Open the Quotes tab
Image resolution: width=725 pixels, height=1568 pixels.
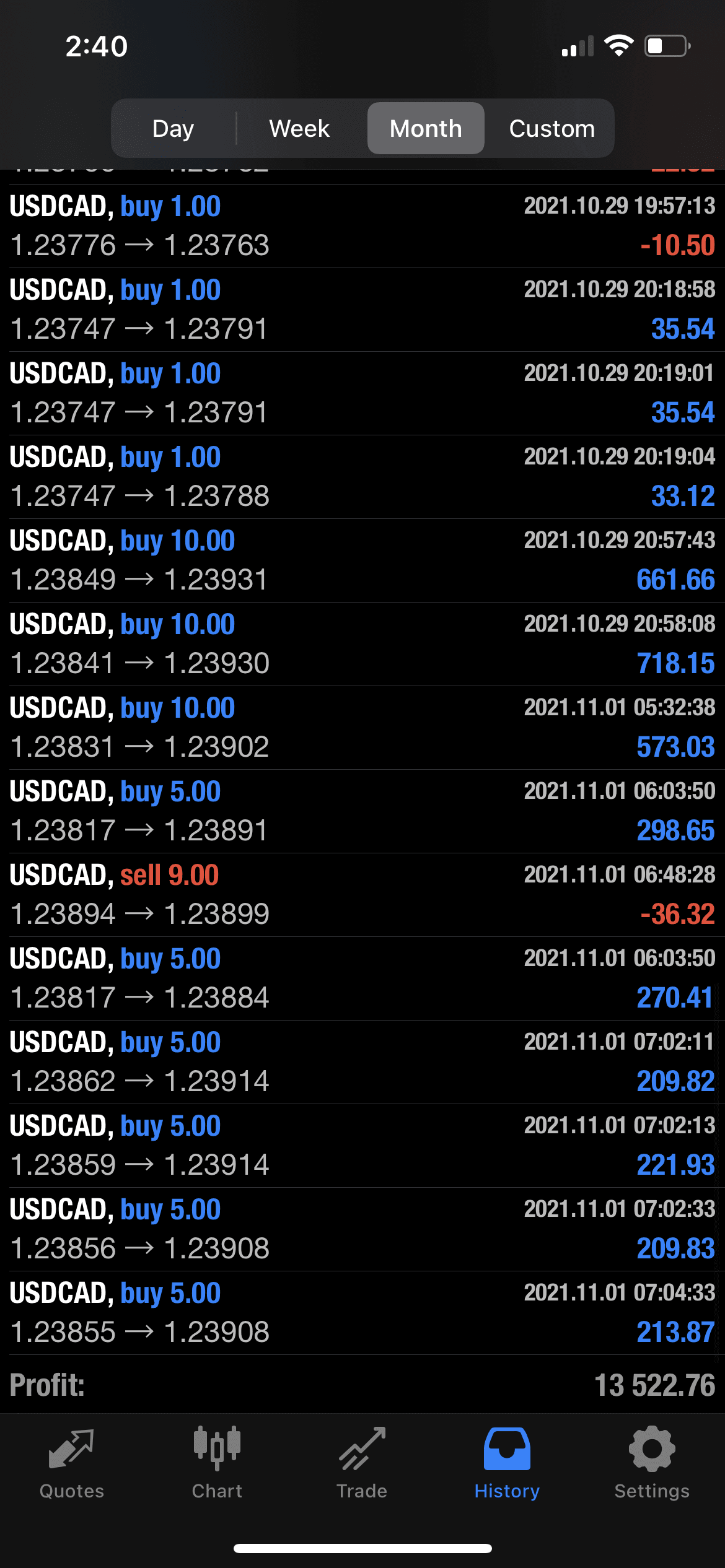[x=72, y=1463]
